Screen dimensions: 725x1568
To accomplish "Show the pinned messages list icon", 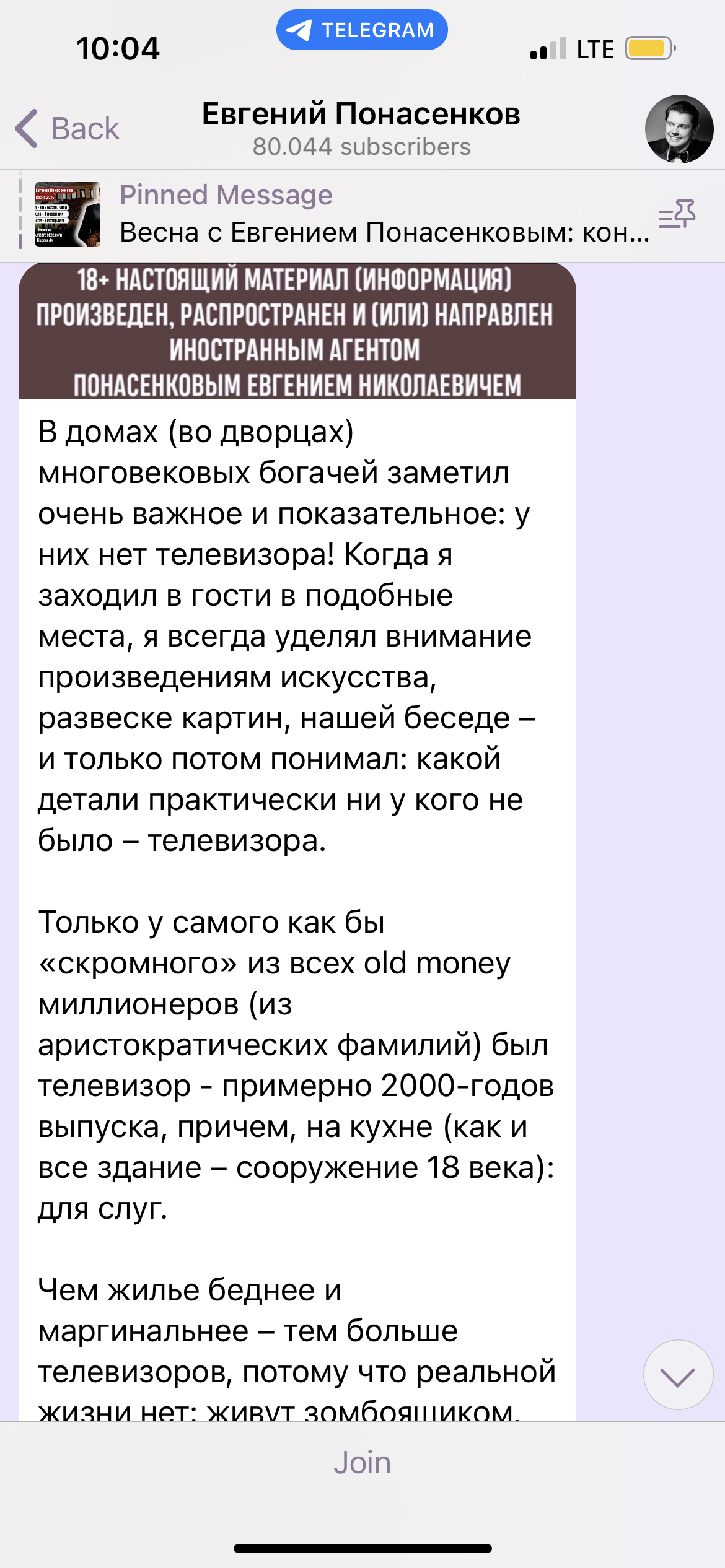I will pyautogui.click(x=677, y=215).
